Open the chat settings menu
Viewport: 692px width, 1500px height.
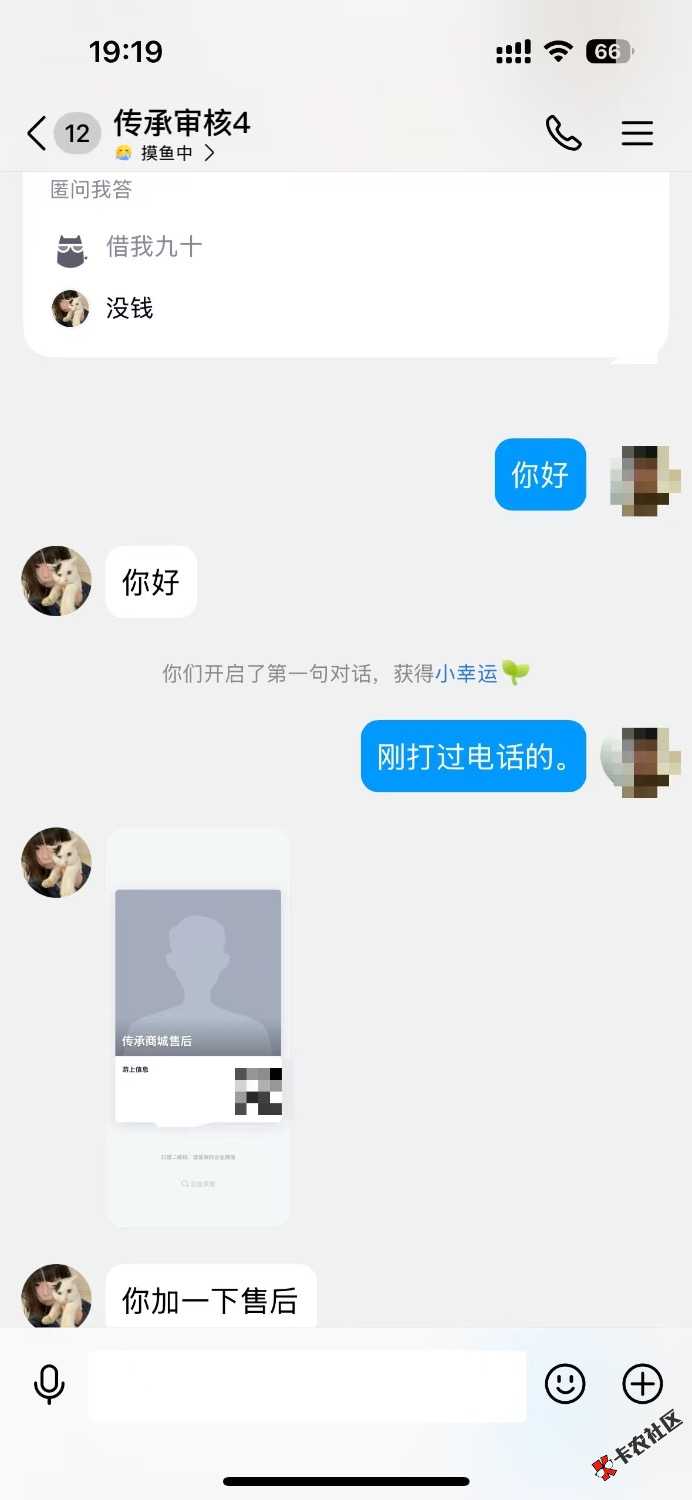coord(637,133)
